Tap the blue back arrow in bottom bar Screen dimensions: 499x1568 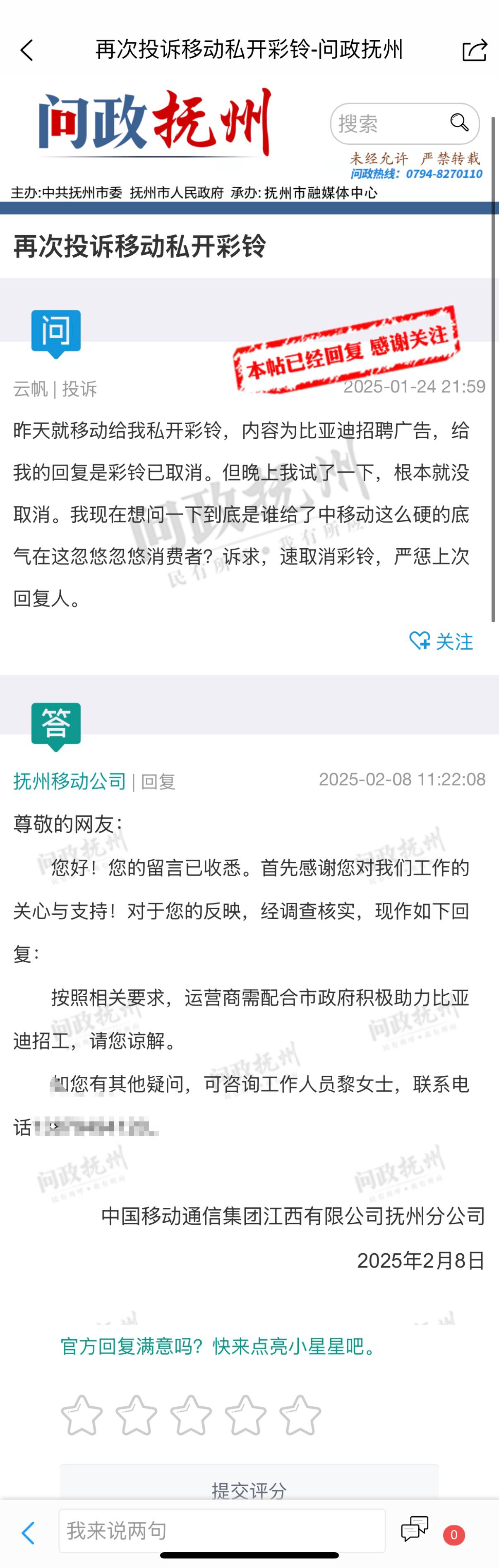(28, 1532)
